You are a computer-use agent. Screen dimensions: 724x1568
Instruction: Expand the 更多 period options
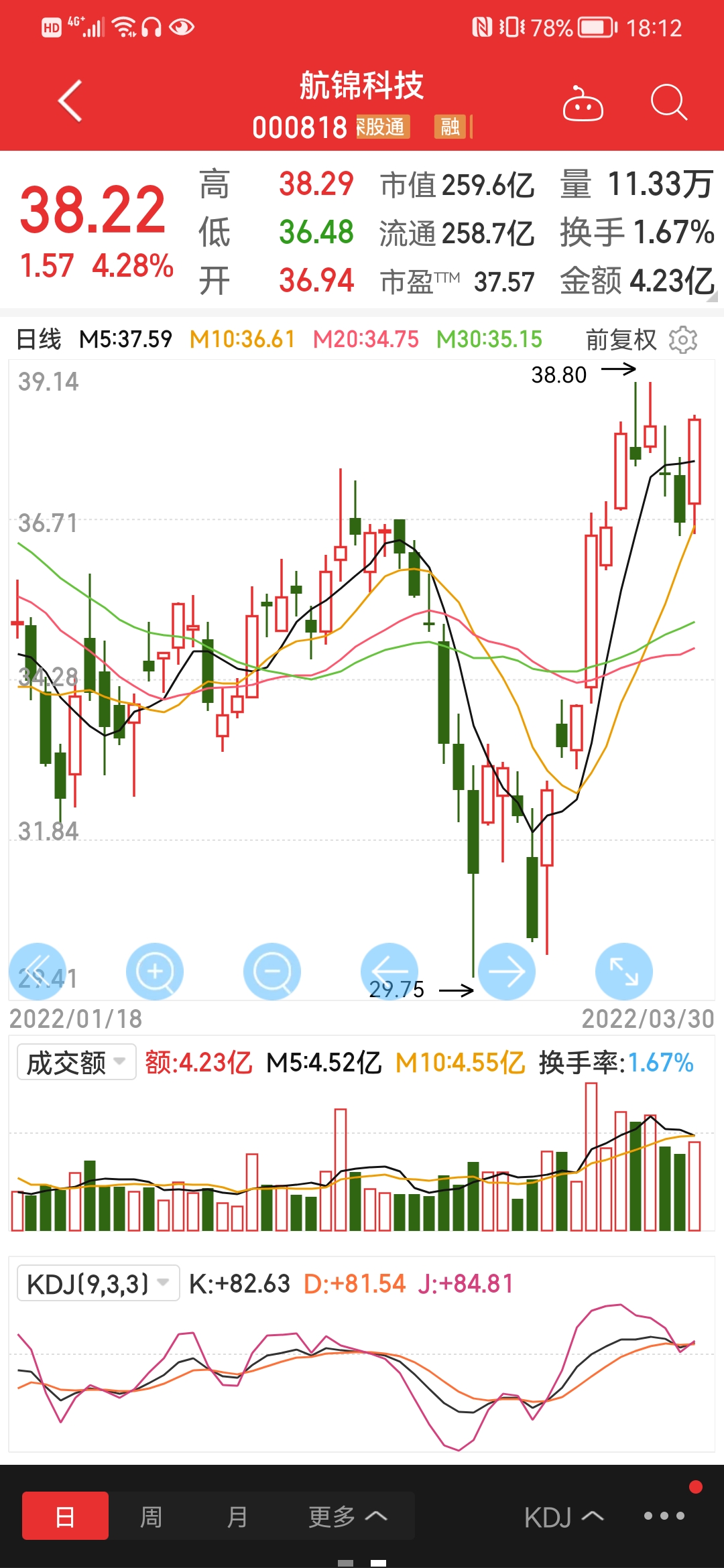click(348, 1516)
